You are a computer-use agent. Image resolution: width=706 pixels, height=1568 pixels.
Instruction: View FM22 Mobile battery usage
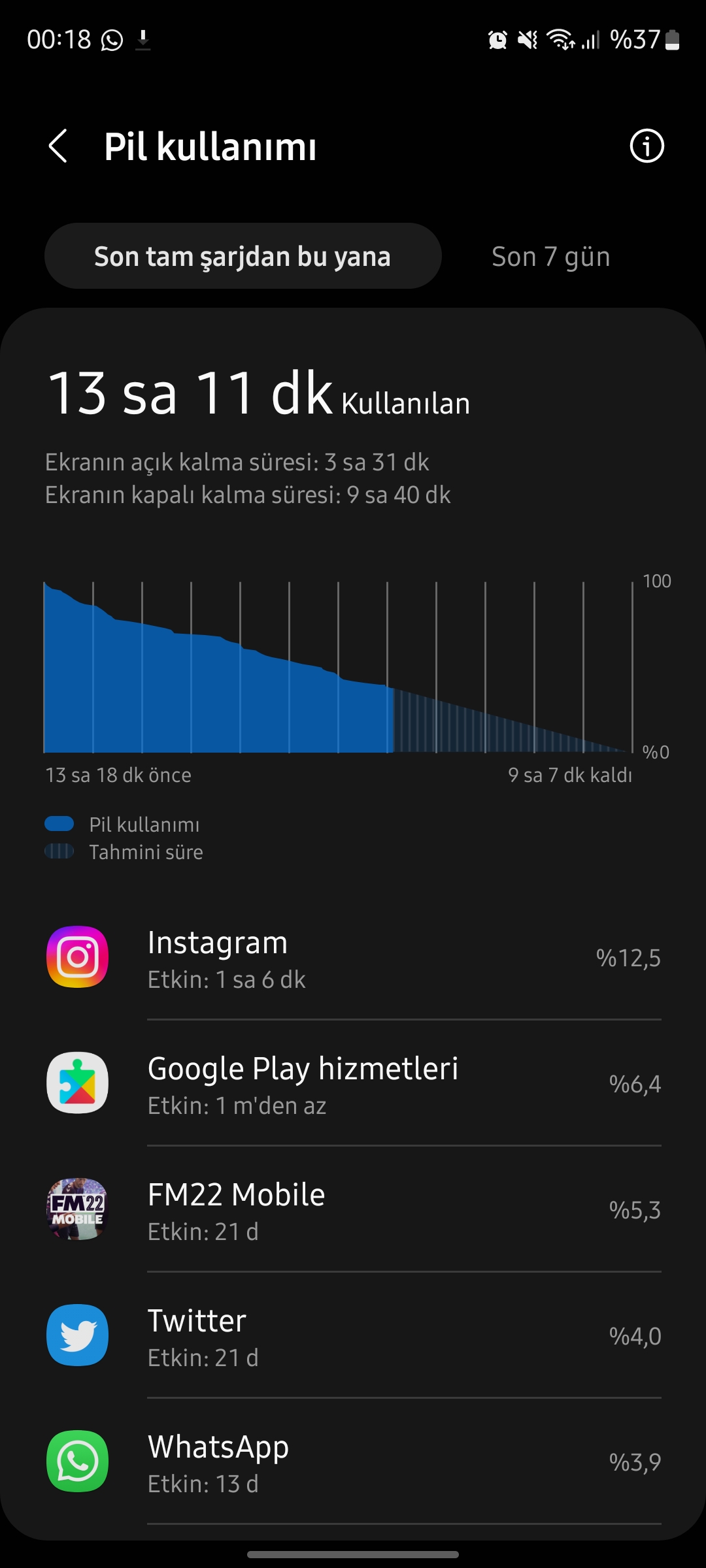(353, 1209)
